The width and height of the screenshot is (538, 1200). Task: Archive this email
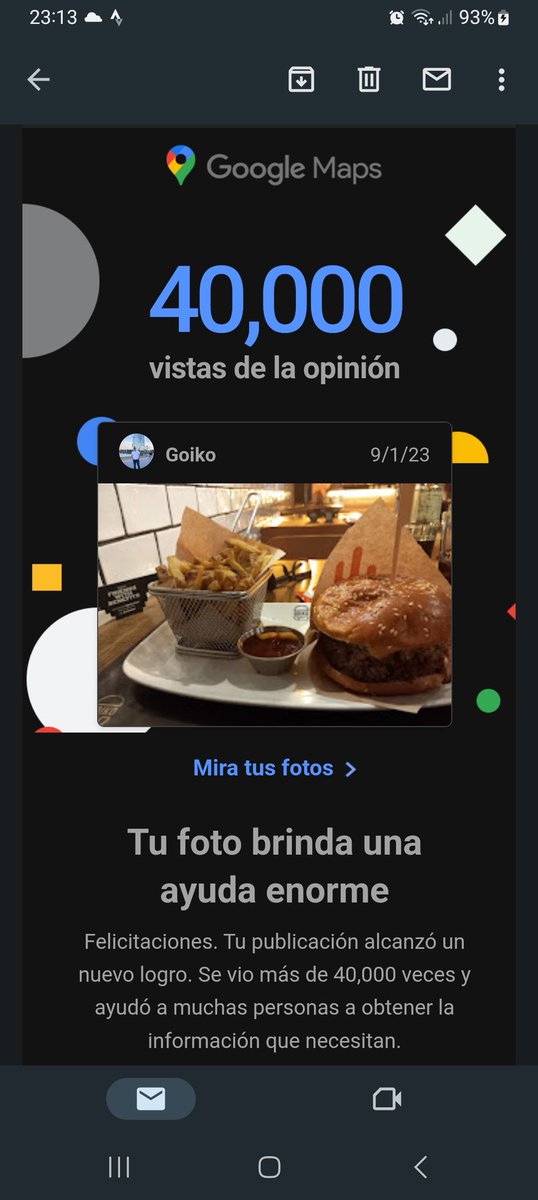tap(301, 80)
